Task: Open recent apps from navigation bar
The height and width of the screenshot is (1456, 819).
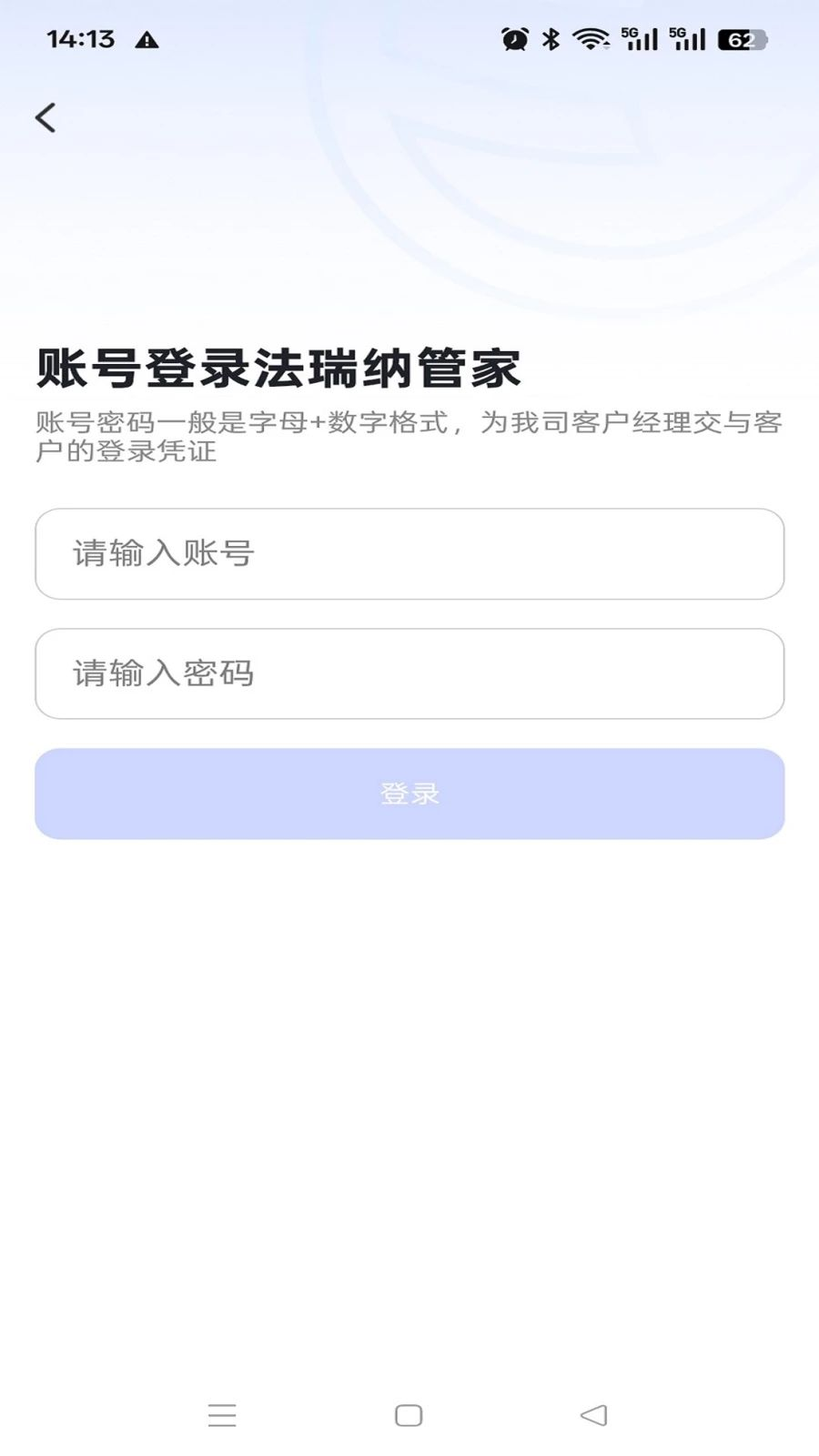Action: 222,1415
